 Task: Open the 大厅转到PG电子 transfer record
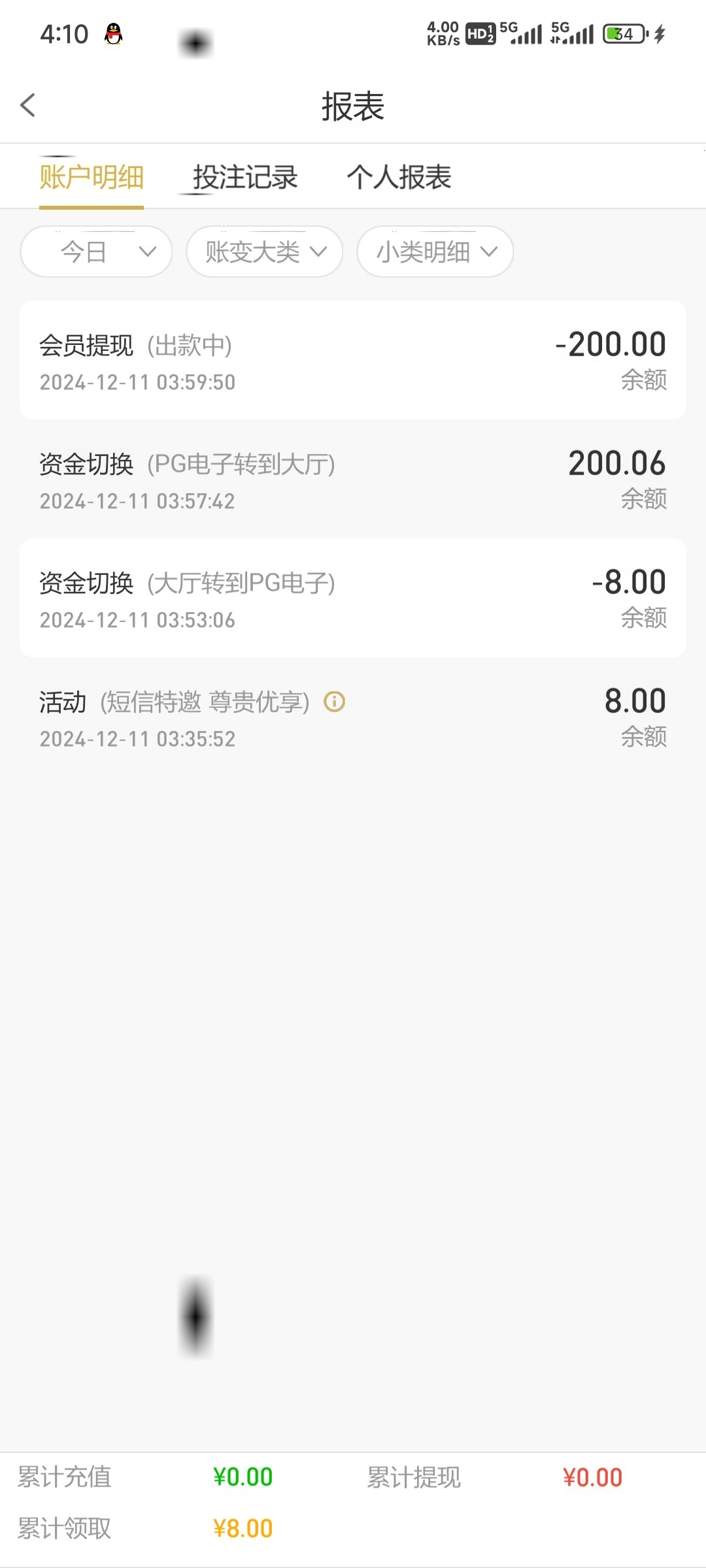(x=353, y=598)
